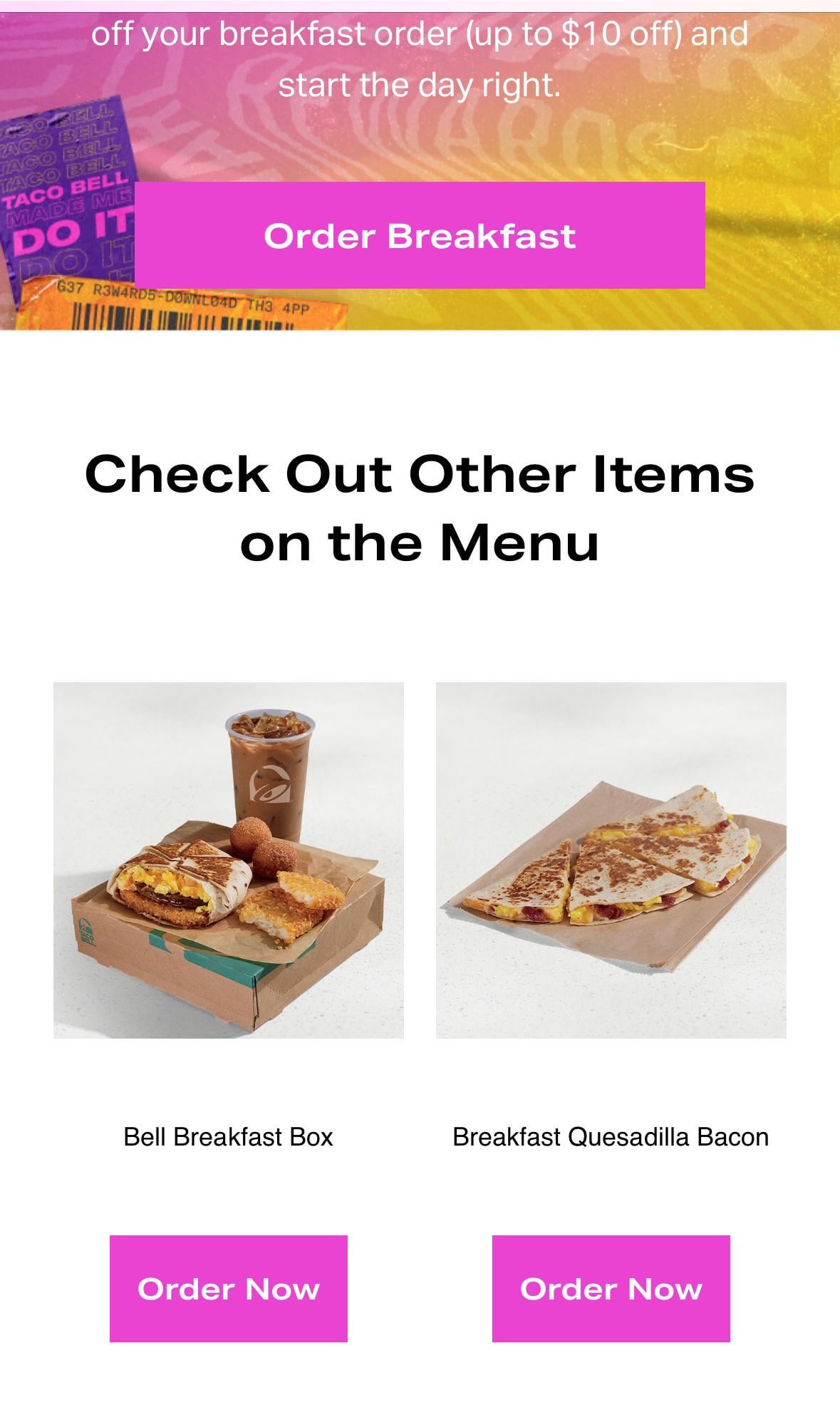This screenshot has width=840, height=1425.
Task: Order the Bell Breakfast Box now
Action: tap(228, 1288)
